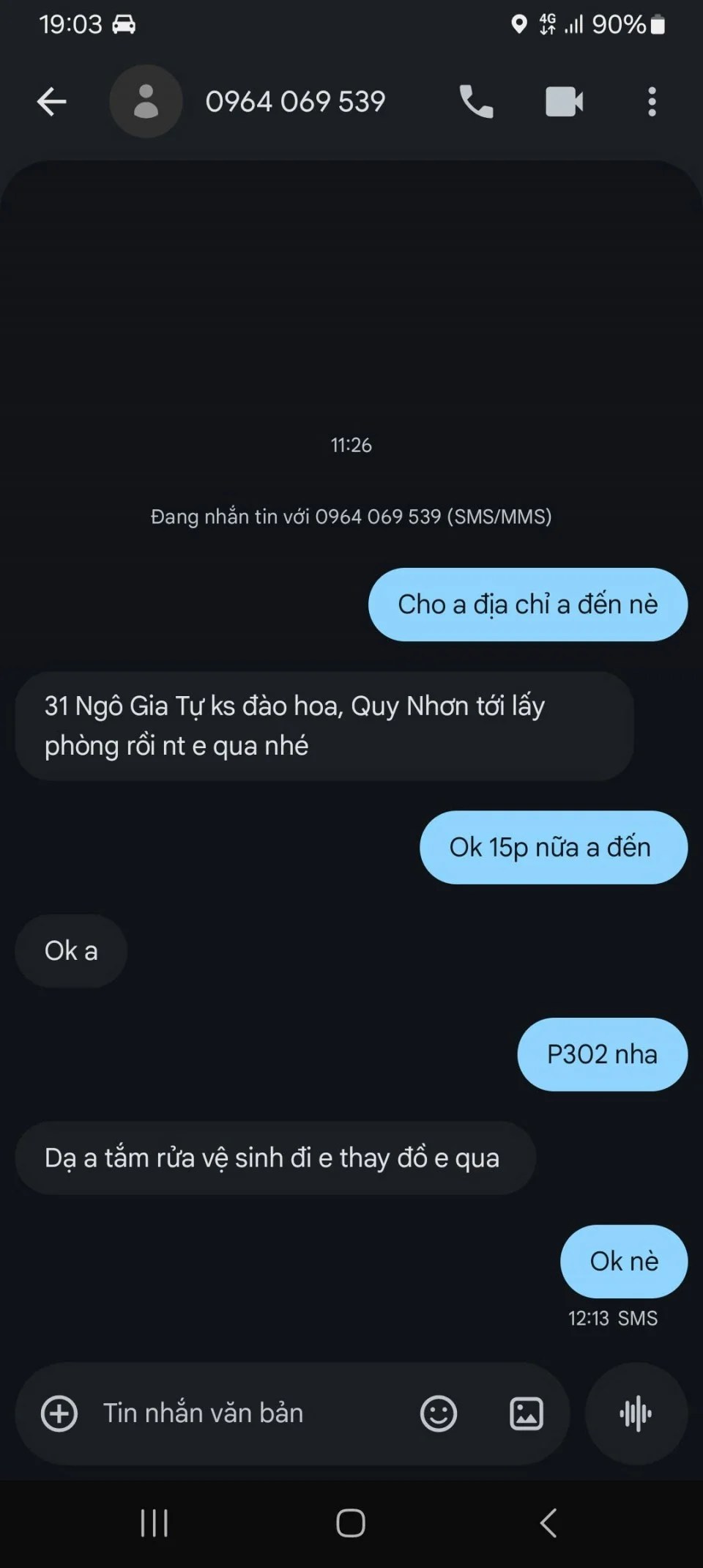Open the system recent apps view
Viewport: 703px width, 1568px height.
coord(155,1523)
